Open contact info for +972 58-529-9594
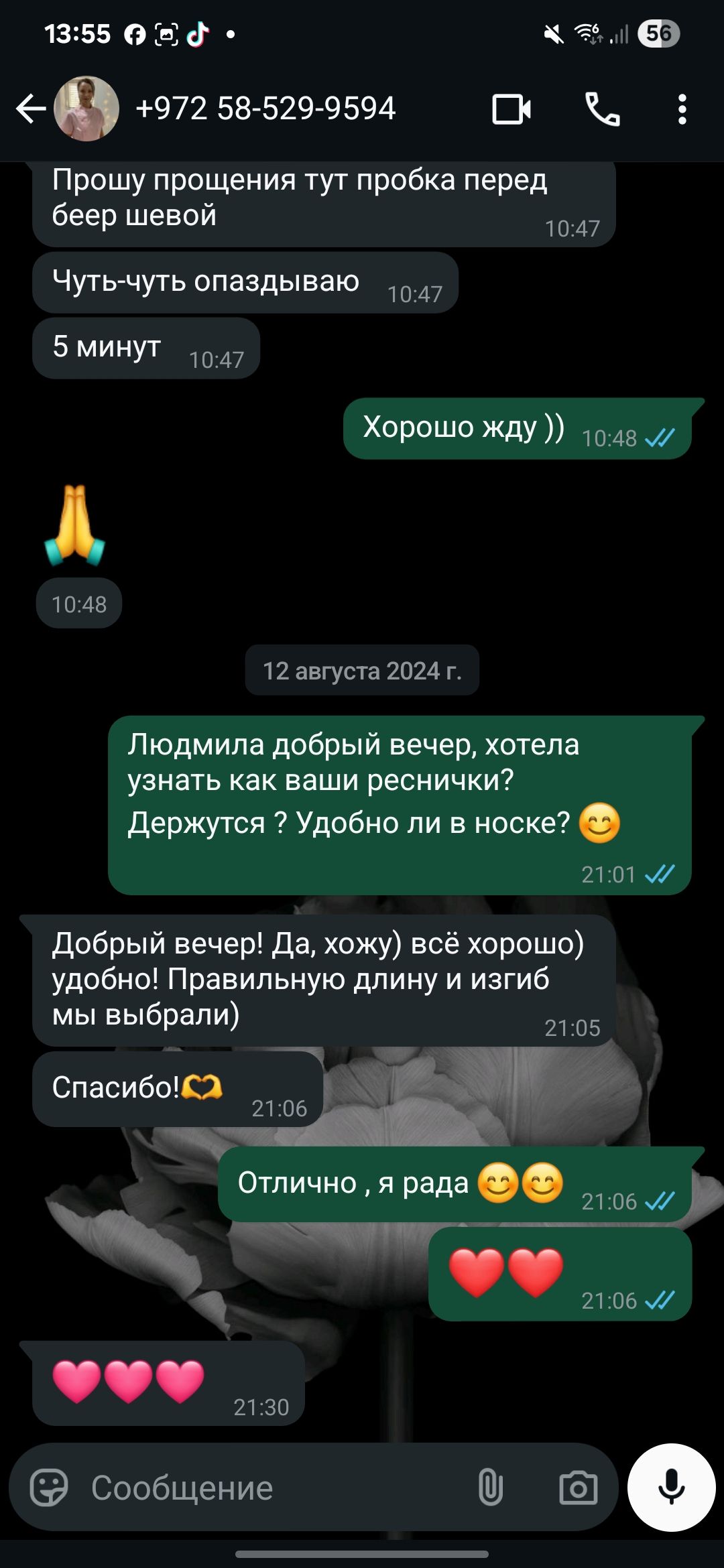The width and height of the screenshot is (724, 1568). 265,109
